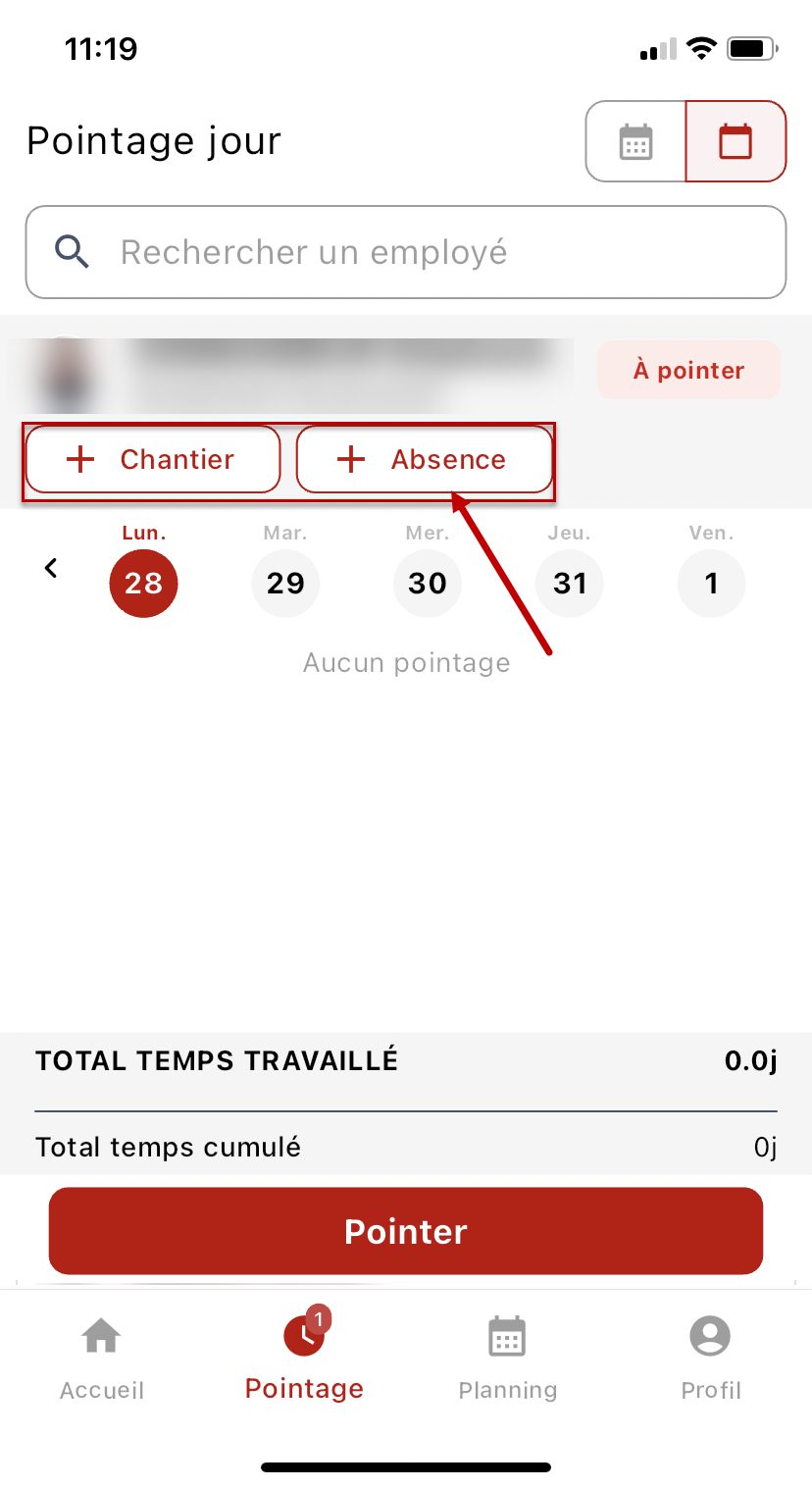Select Friday 1
Viewport: 812px width, 1488px height.
711,583
